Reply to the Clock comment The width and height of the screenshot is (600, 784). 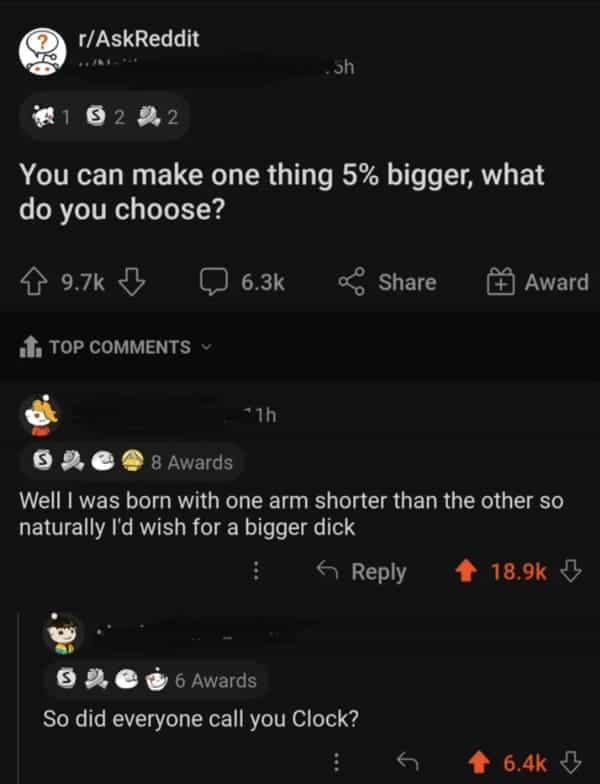point(407,764)
